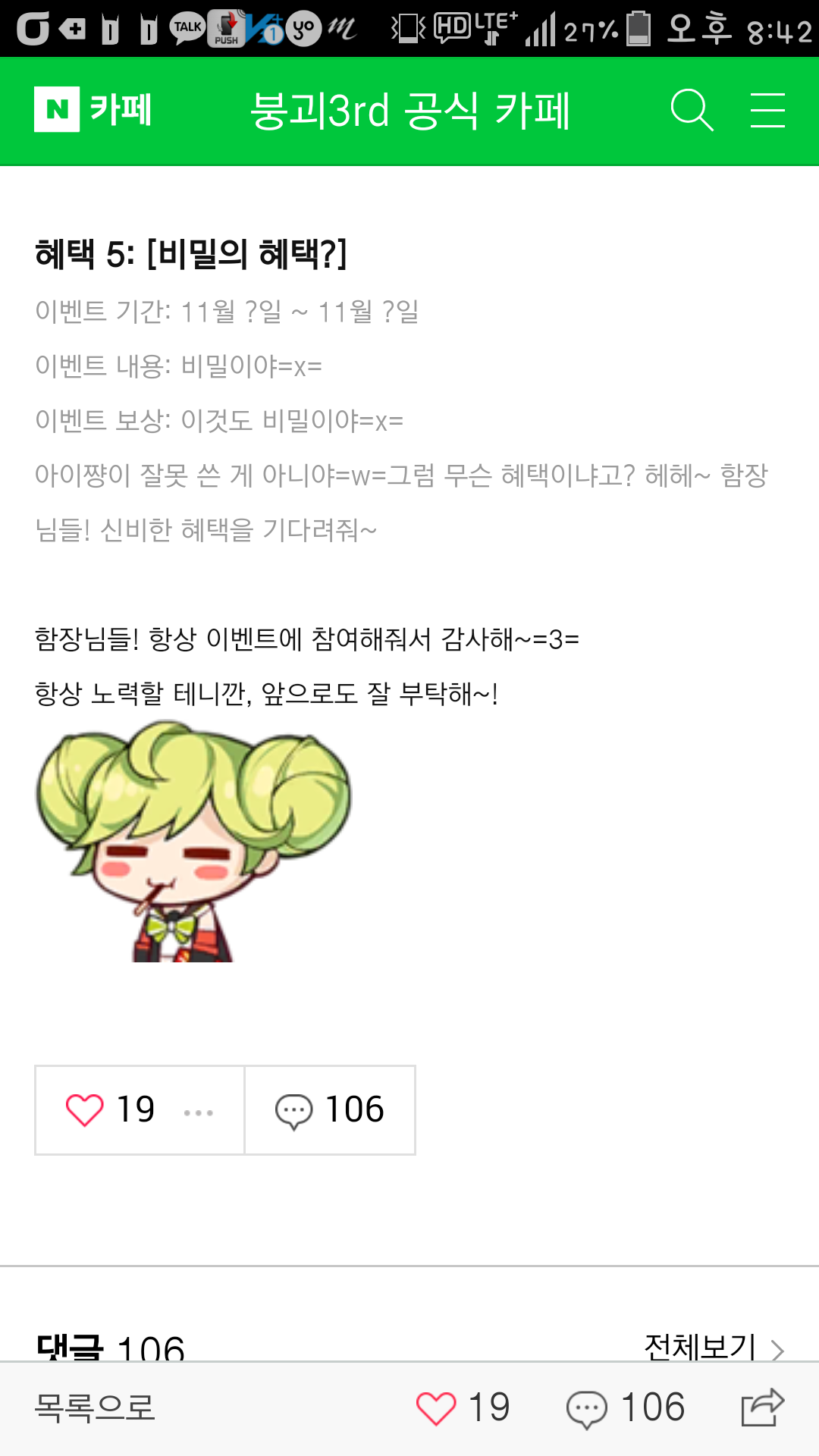Tap the 붕괴3rd 공식 카페 title
The height and width of the screenshot is (1456, 819).
click(410, 111)
